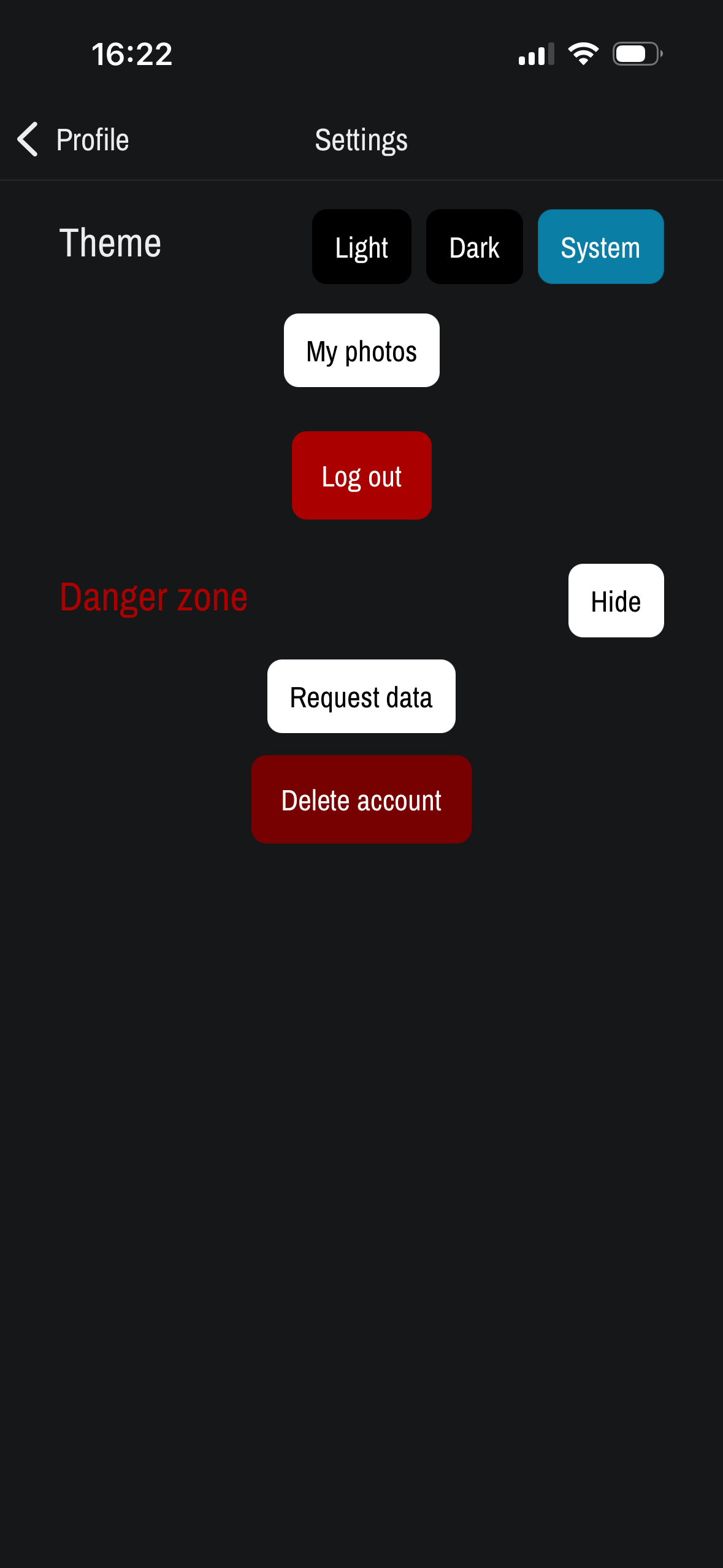Hide the Danger zone section
The image size is (723, 1568).
pyautogui.click(x=616, y=601)
